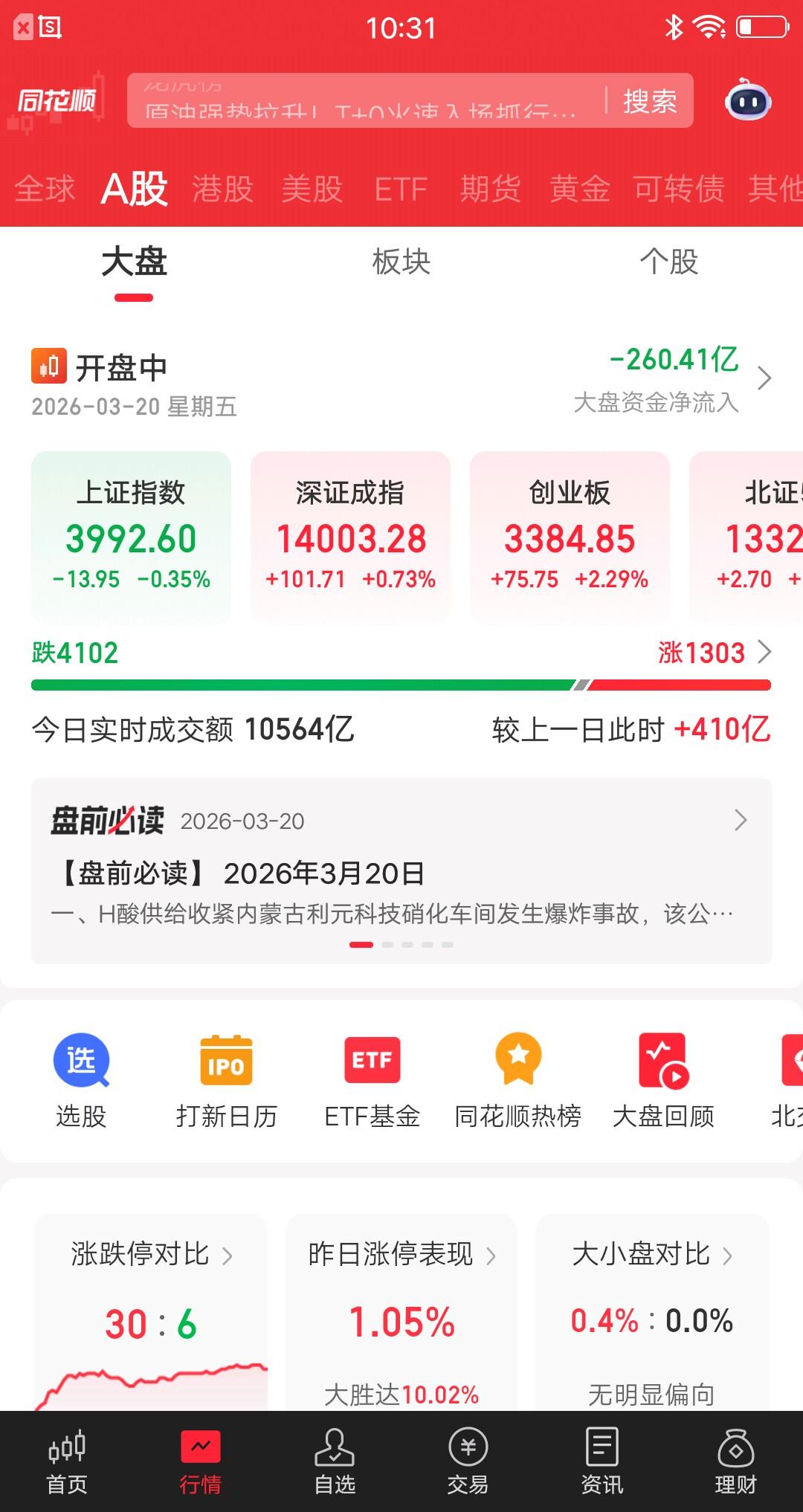803x1512 pixels.
Task: Open the IPO 打新日历 calendar
Action: click(x=225, y=1078)
